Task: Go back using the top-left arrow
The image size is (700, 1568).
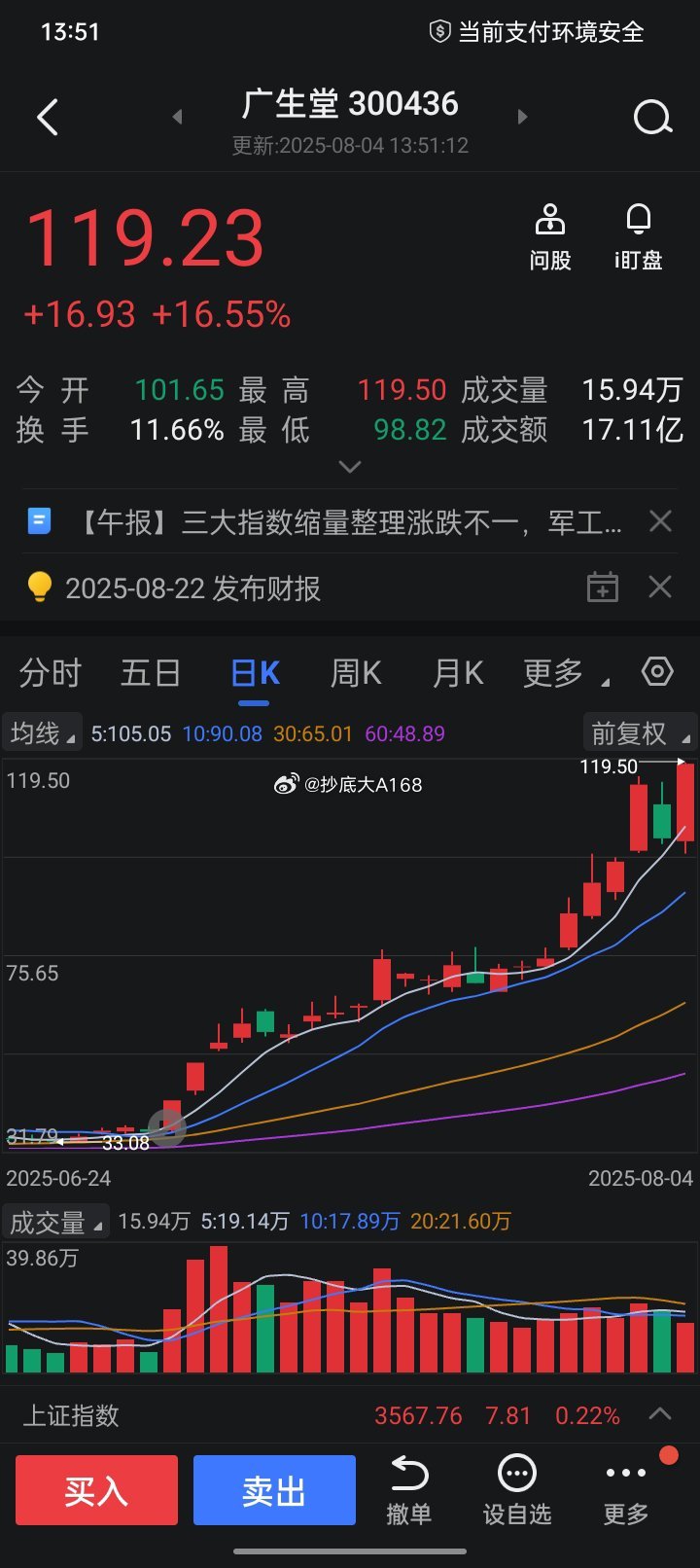Action: click(48, 118)
